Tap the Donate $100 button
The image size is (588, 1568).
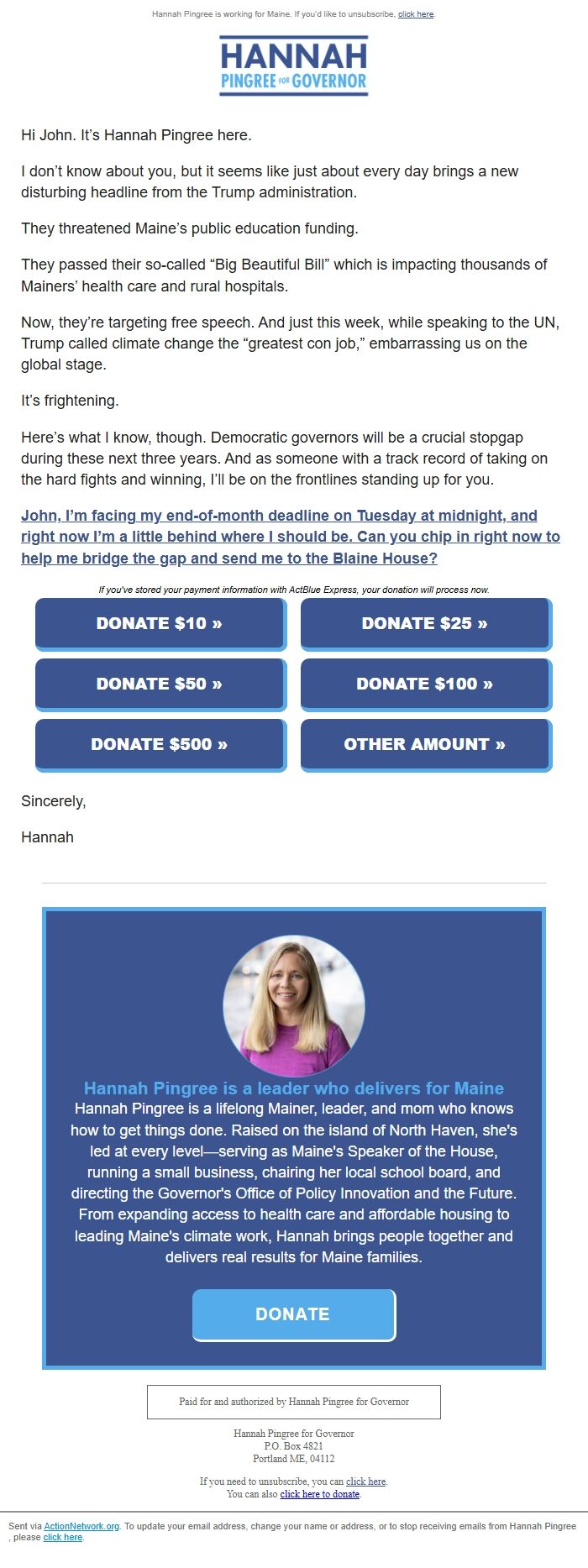point(425,684)
